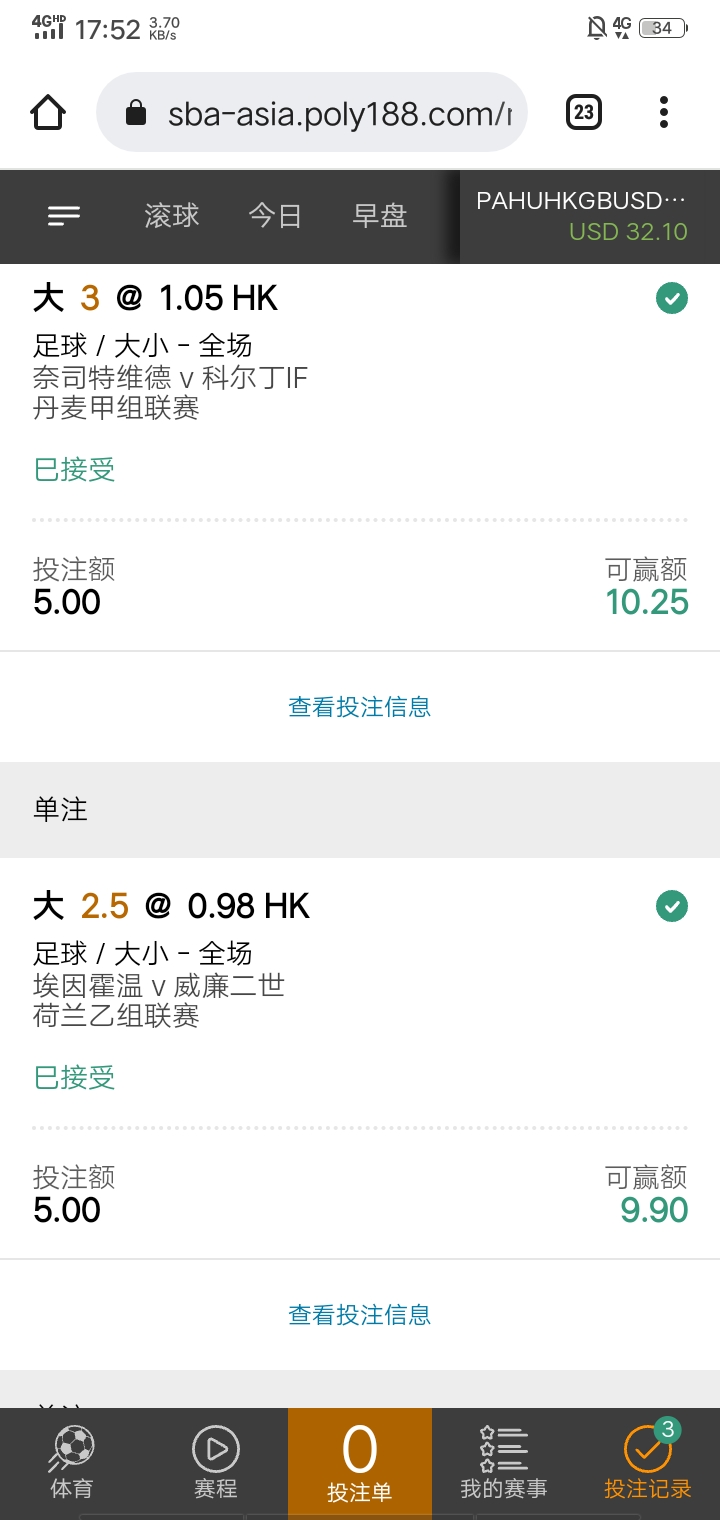Screen dimensions: 720x1520
Task: Open 我的赛事 favorites
Action: 504,1464
